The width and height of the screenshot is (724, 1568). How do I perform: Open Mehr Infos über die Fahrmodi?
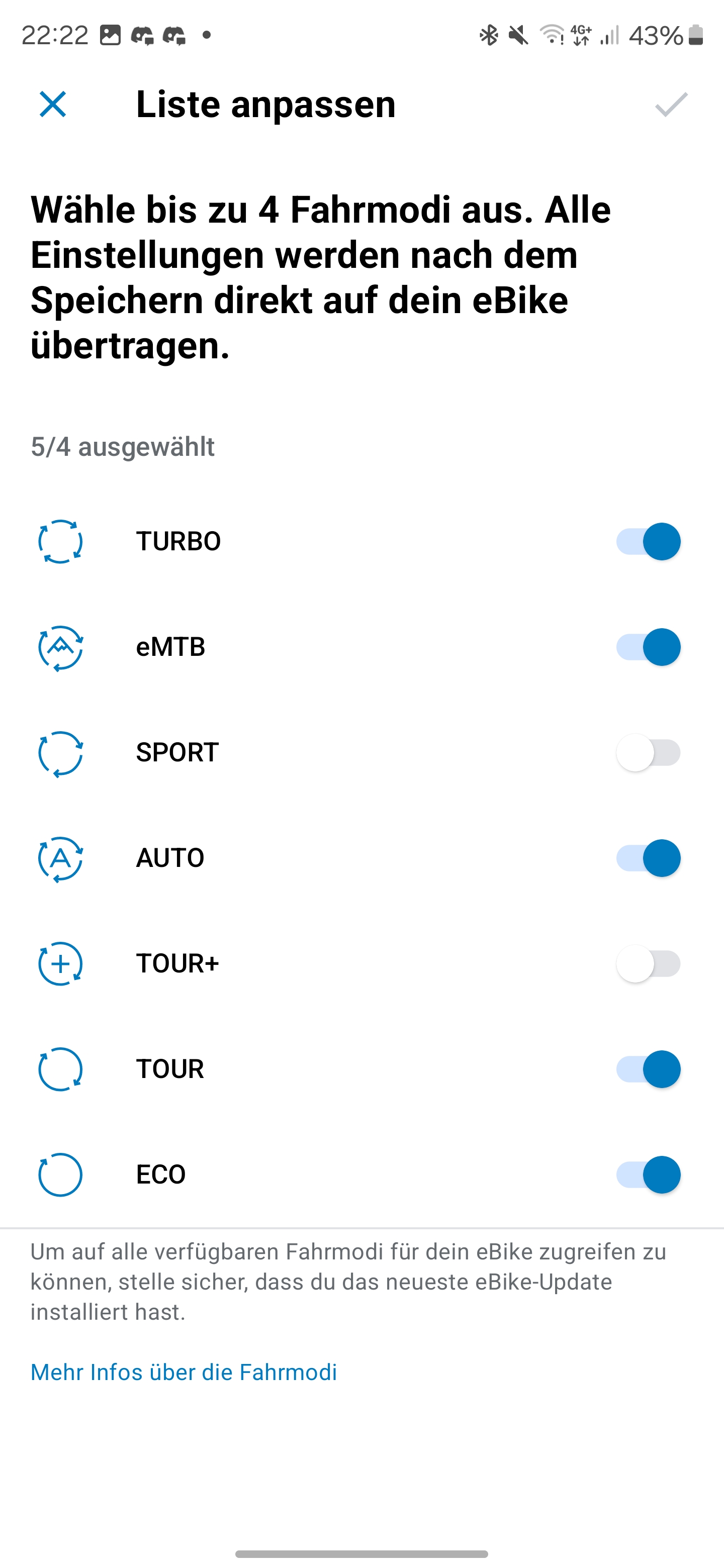point(184,1372)
